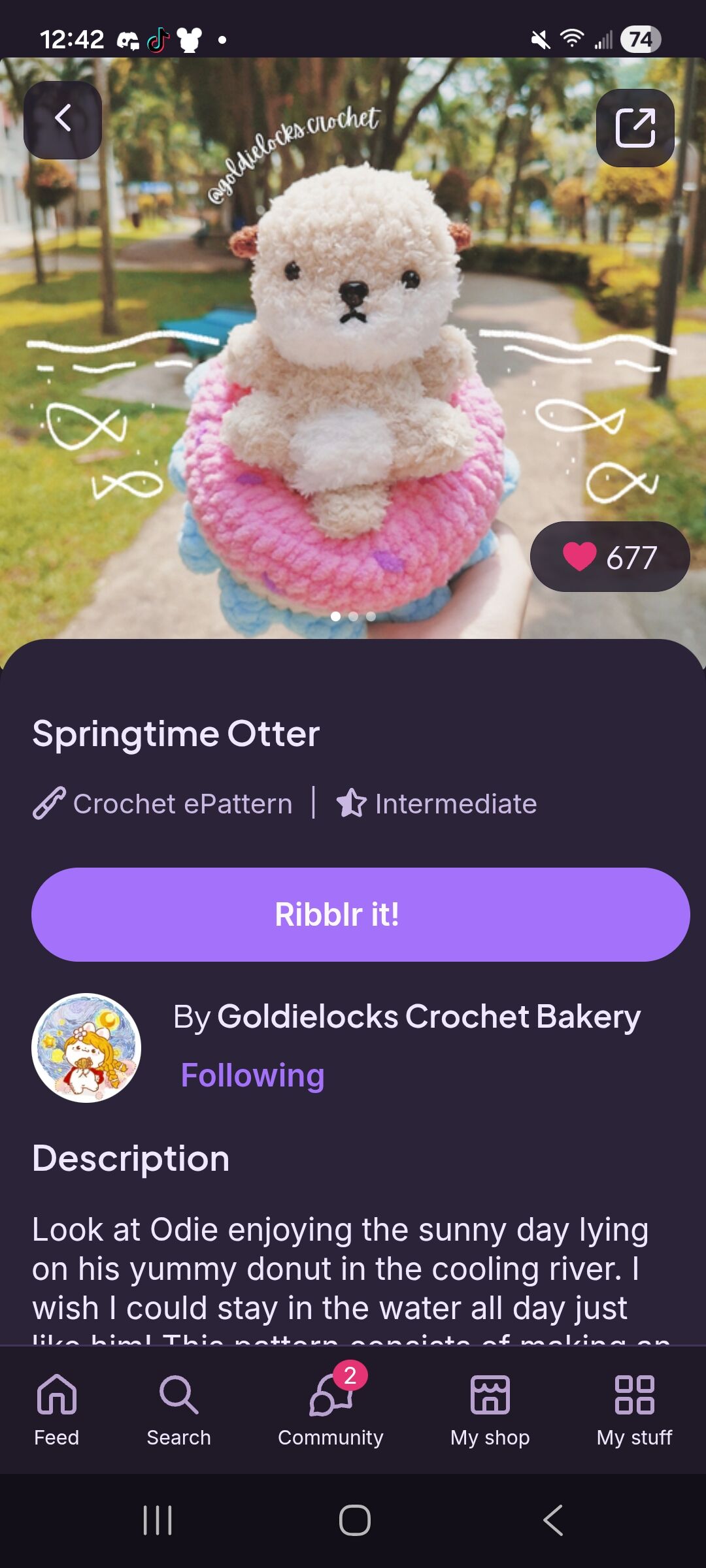Share the Springtime Otter pattern
706x1568 pixels.
click(635, 127)
